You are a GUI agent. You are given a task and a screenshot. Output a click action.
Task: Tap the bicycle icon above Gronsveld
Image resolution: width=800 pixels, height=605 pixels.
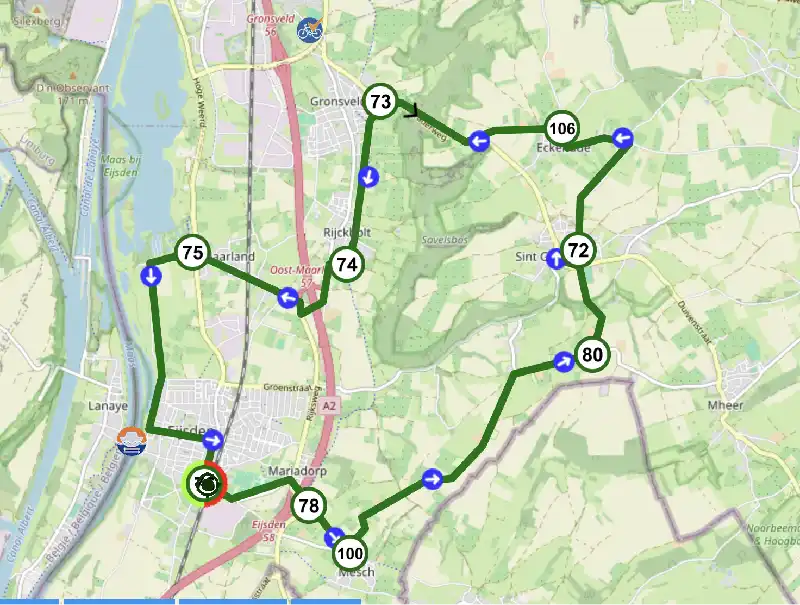click(310, 30)
